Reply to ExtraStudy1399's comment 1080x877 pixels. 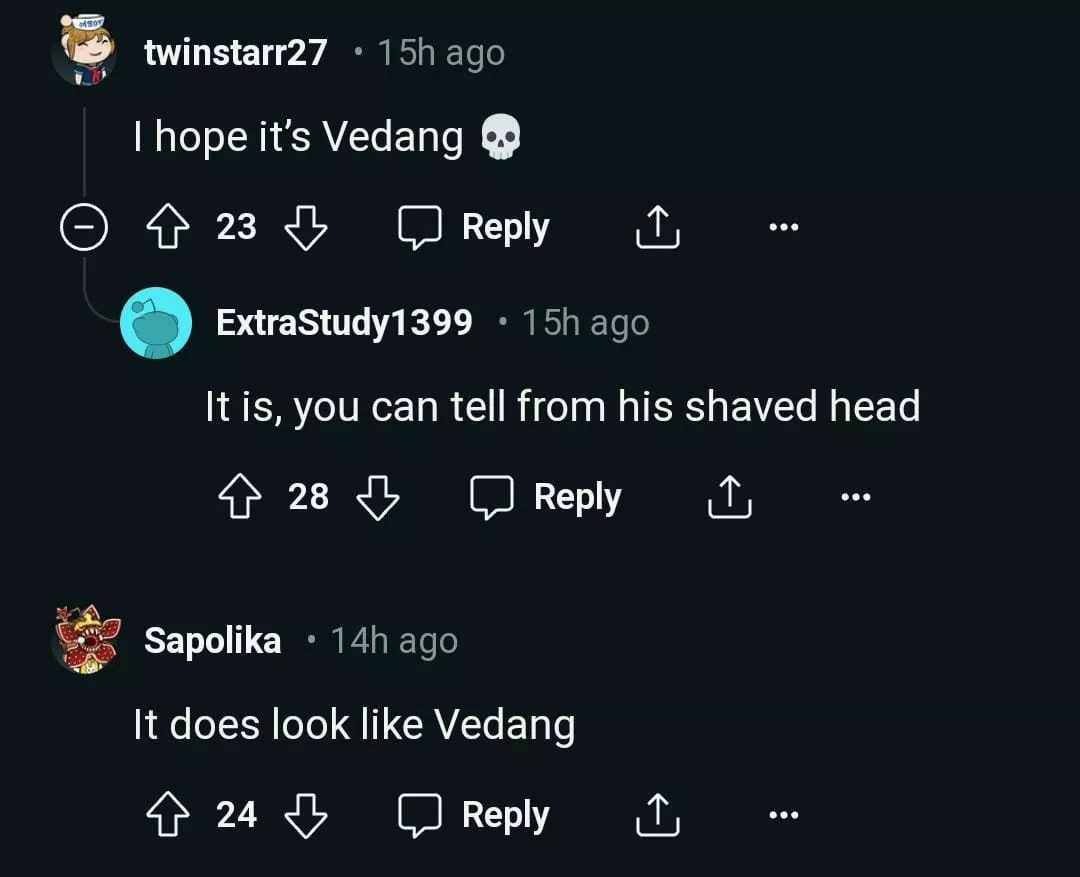pos(546,497)
